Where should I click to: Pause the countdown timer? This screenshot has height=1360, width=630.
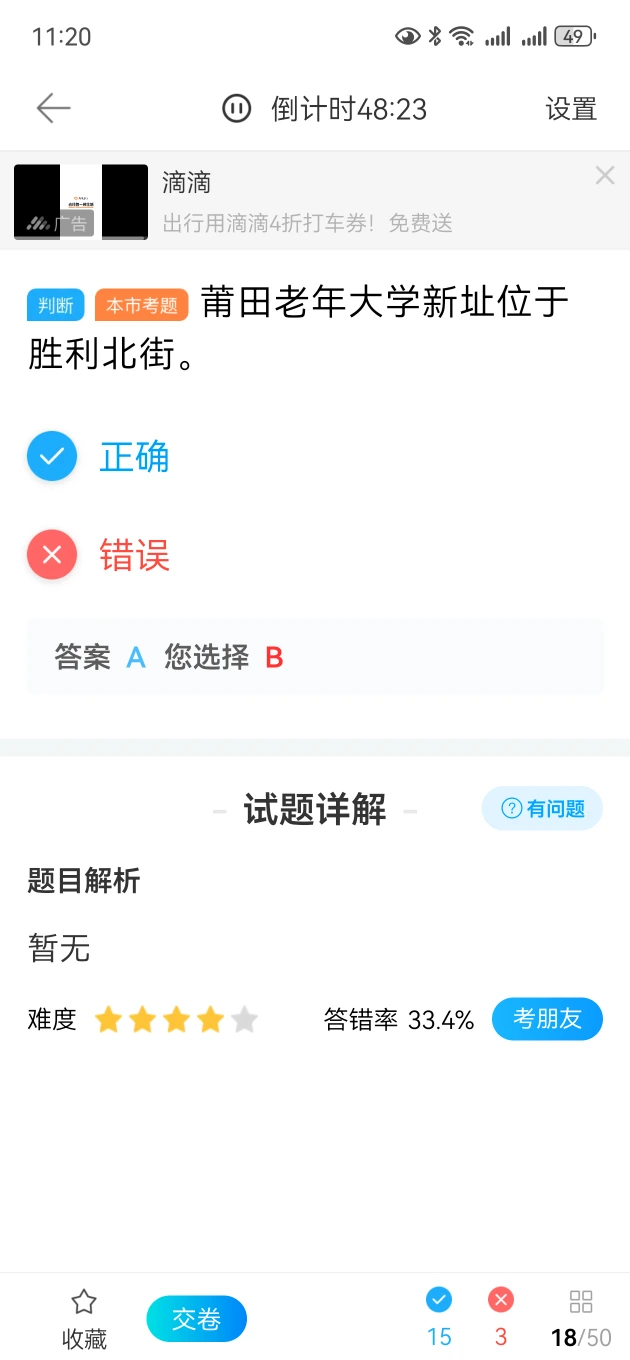236,108
